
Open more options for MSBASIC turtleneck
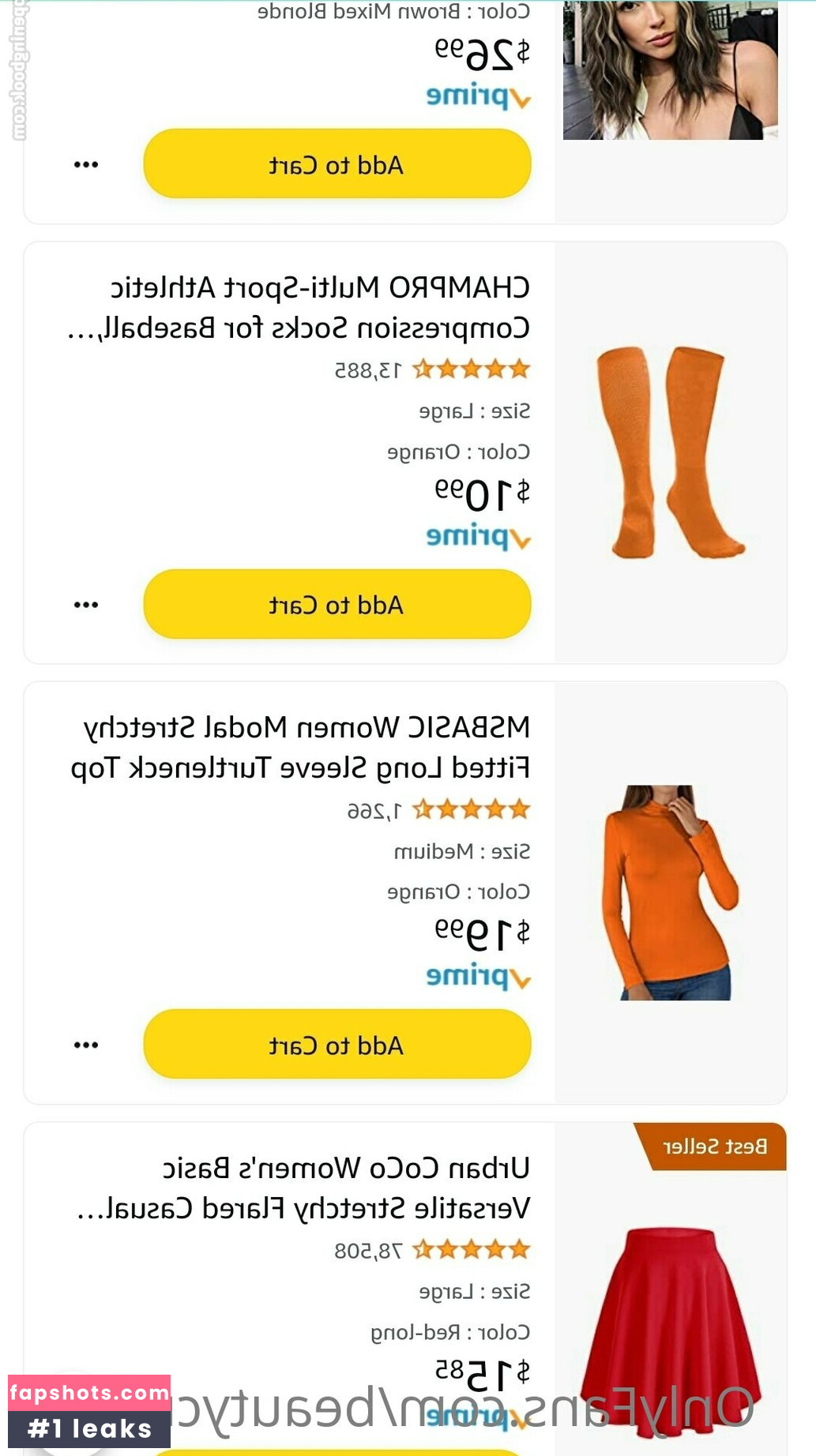click(86, 1045)
